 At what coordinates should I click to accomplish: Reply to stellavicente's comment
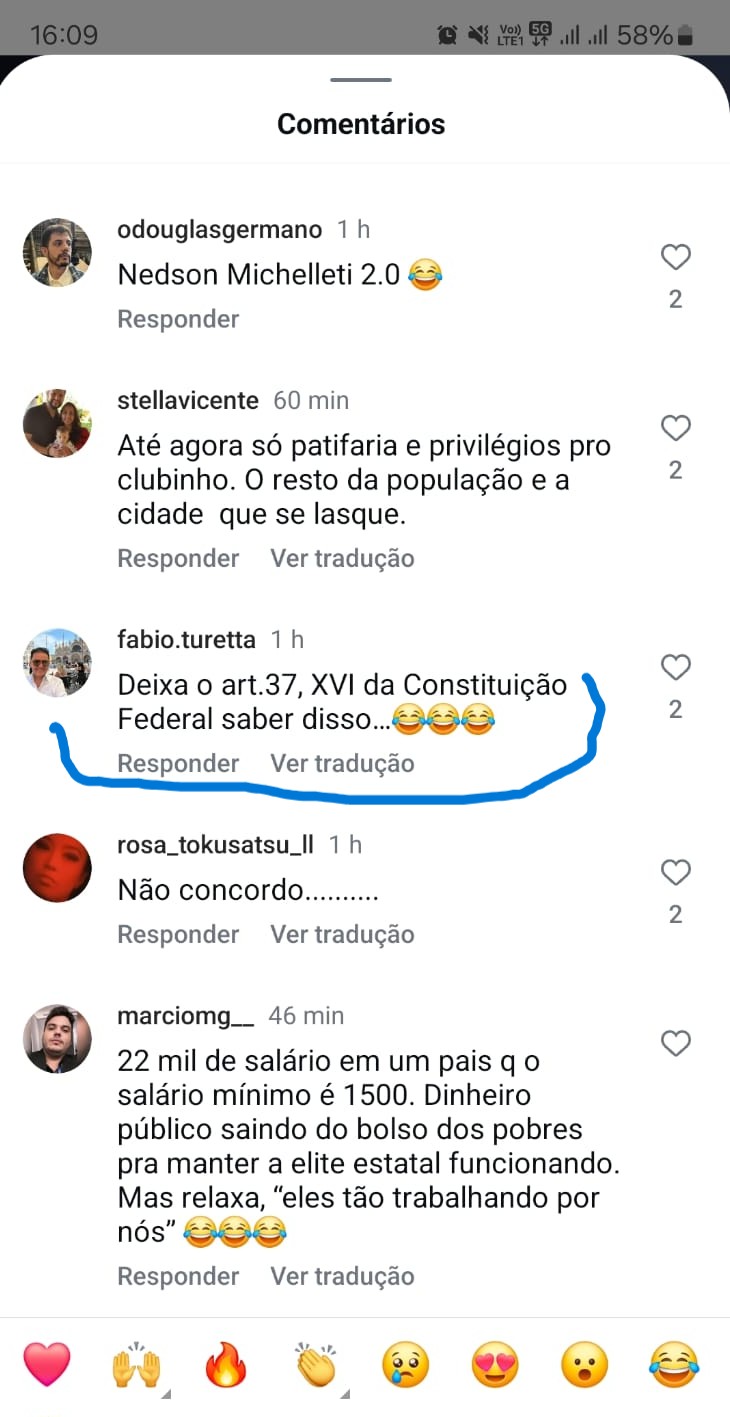coord(178,558)
